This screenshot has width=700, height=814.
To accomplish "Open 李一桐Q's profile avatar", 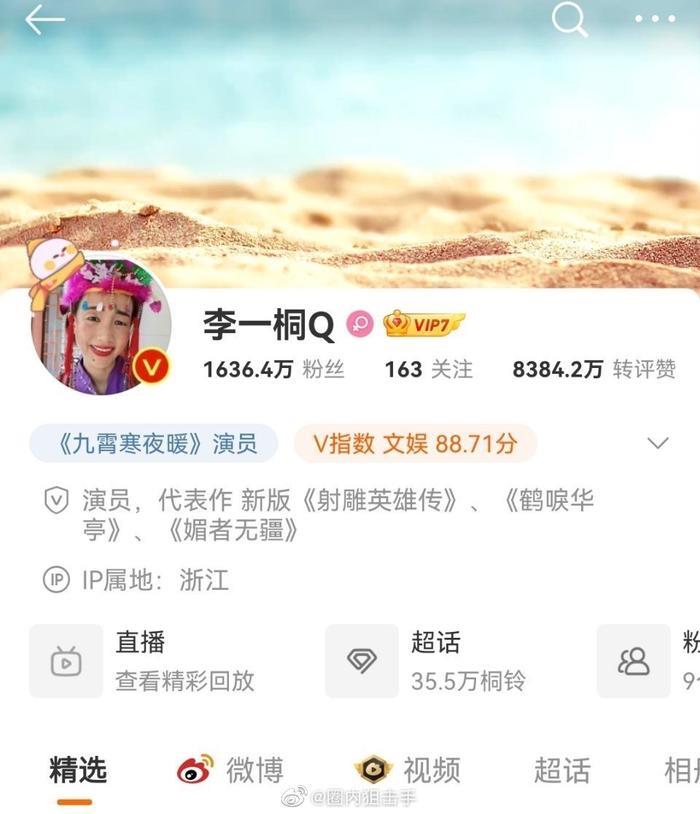I will pyautogui.click(x=101, y=326).
